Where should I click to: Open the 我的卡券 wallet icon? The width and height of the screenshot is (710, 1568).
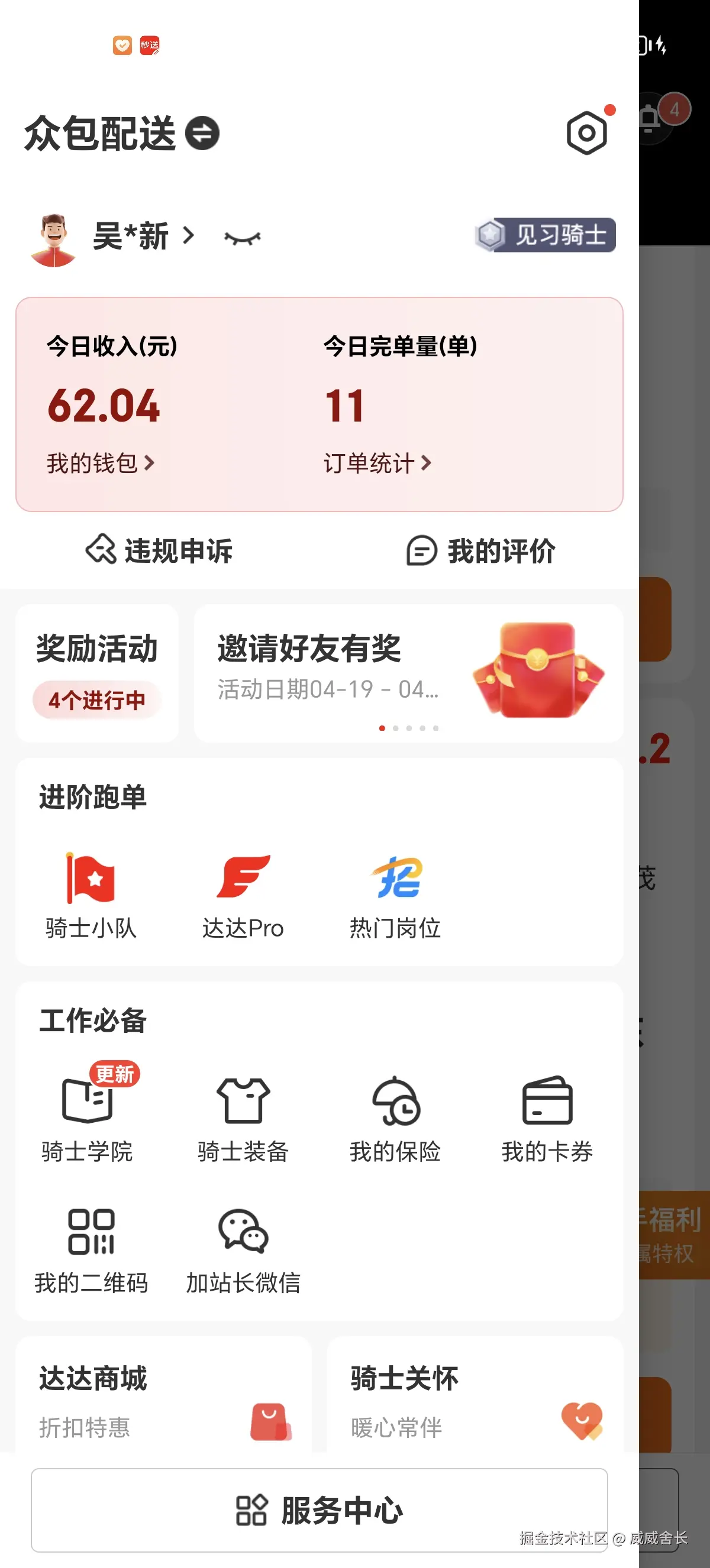pos(547,1105)
